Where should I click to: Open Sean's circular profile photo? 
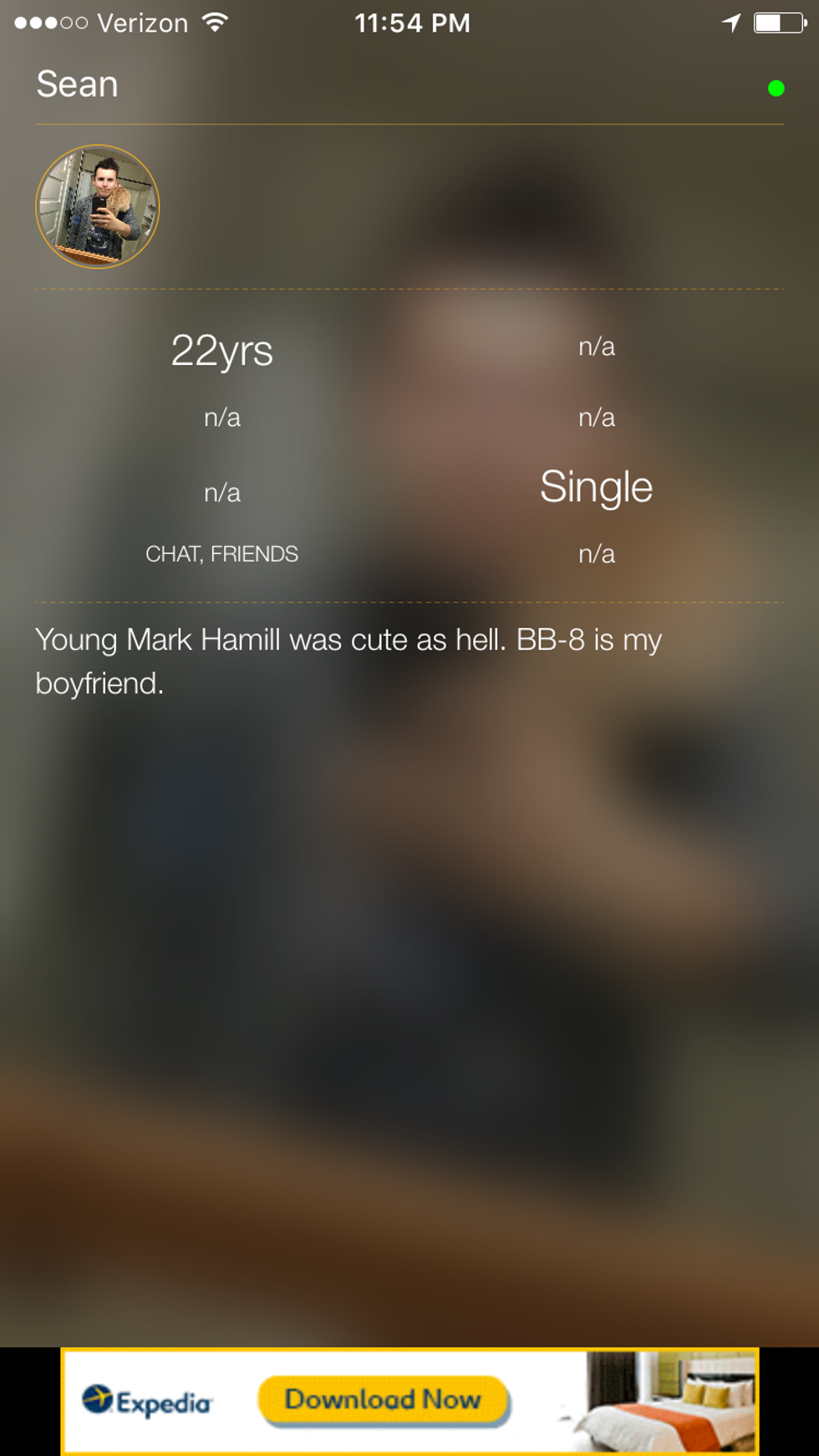tap(97, 207)
